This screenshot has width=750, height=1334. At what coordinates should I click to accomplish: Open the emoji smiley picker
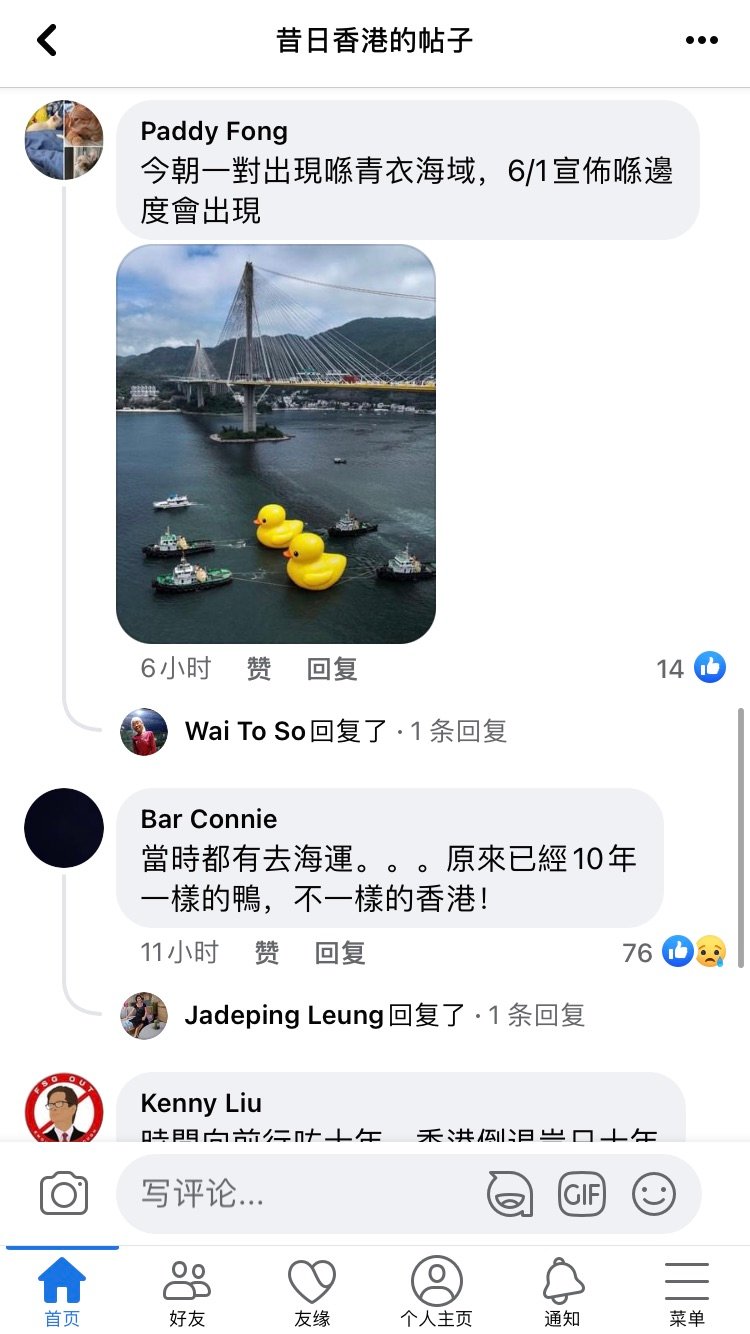coord(654,1194)
